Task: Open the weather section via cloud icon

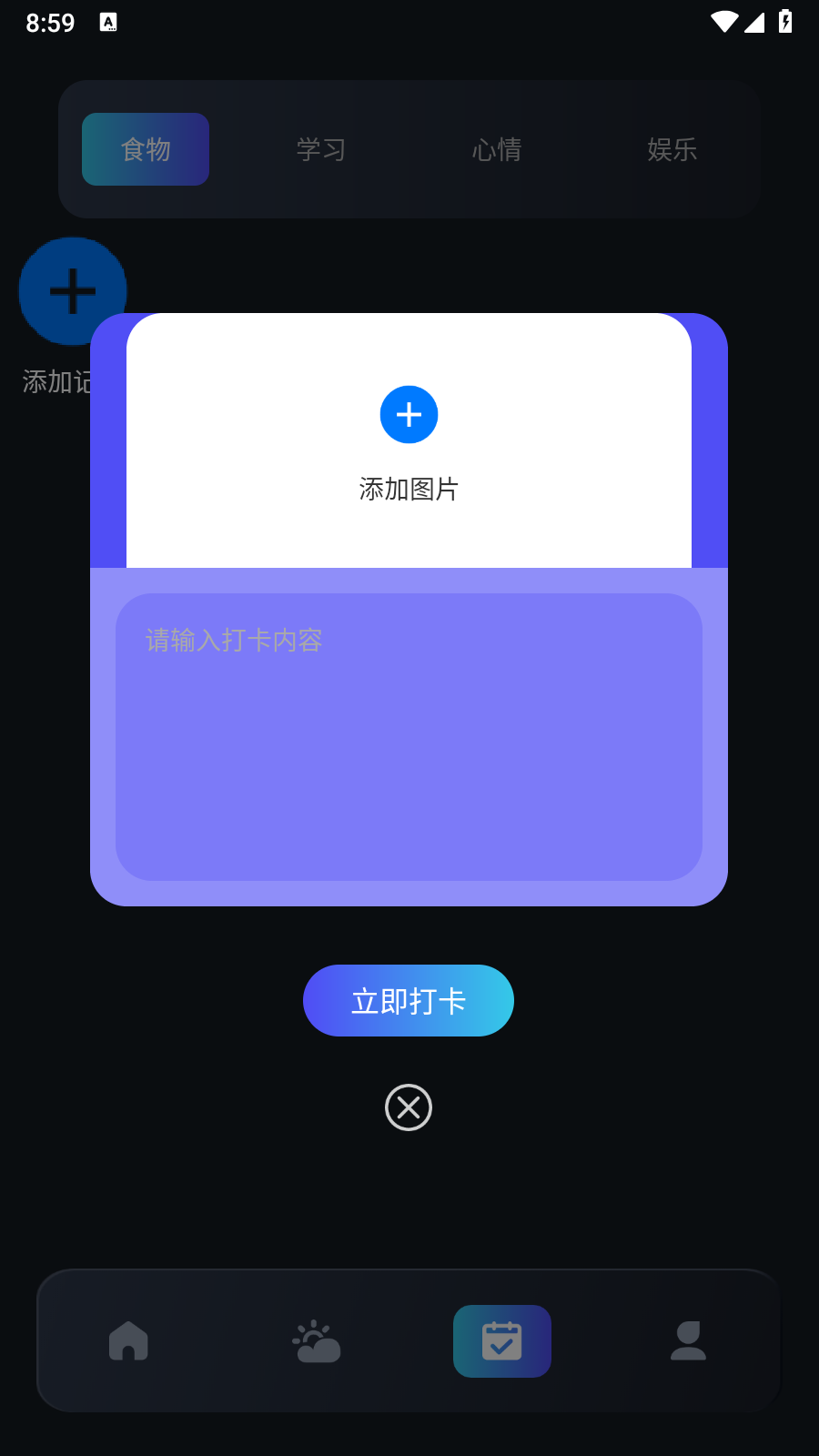Action: coord(315,1340)
